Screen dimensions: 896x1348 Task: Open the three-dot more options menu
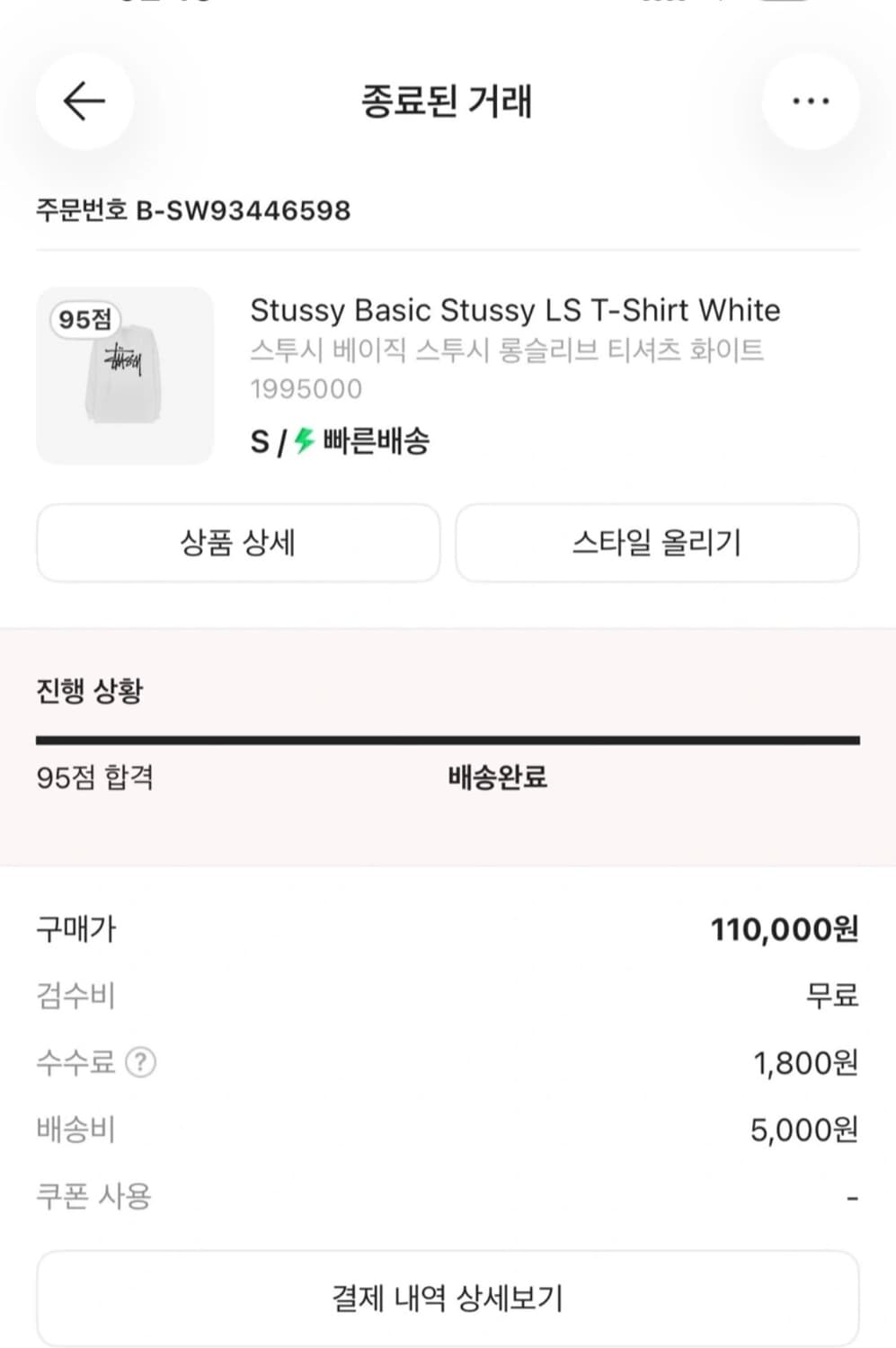tap(811, 101)
